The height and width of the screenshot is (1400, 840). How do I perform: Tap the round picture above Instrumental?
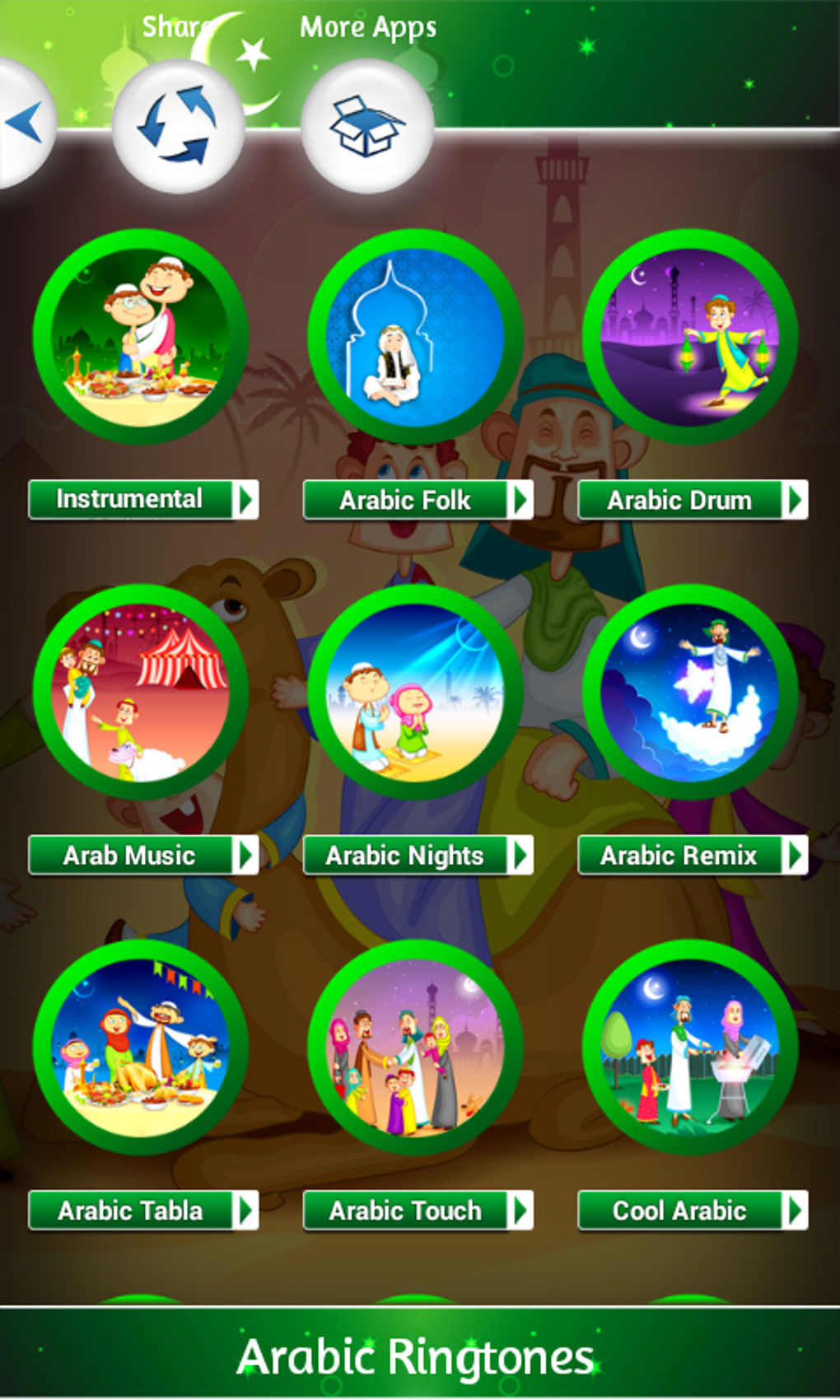[x=141, y=337]
